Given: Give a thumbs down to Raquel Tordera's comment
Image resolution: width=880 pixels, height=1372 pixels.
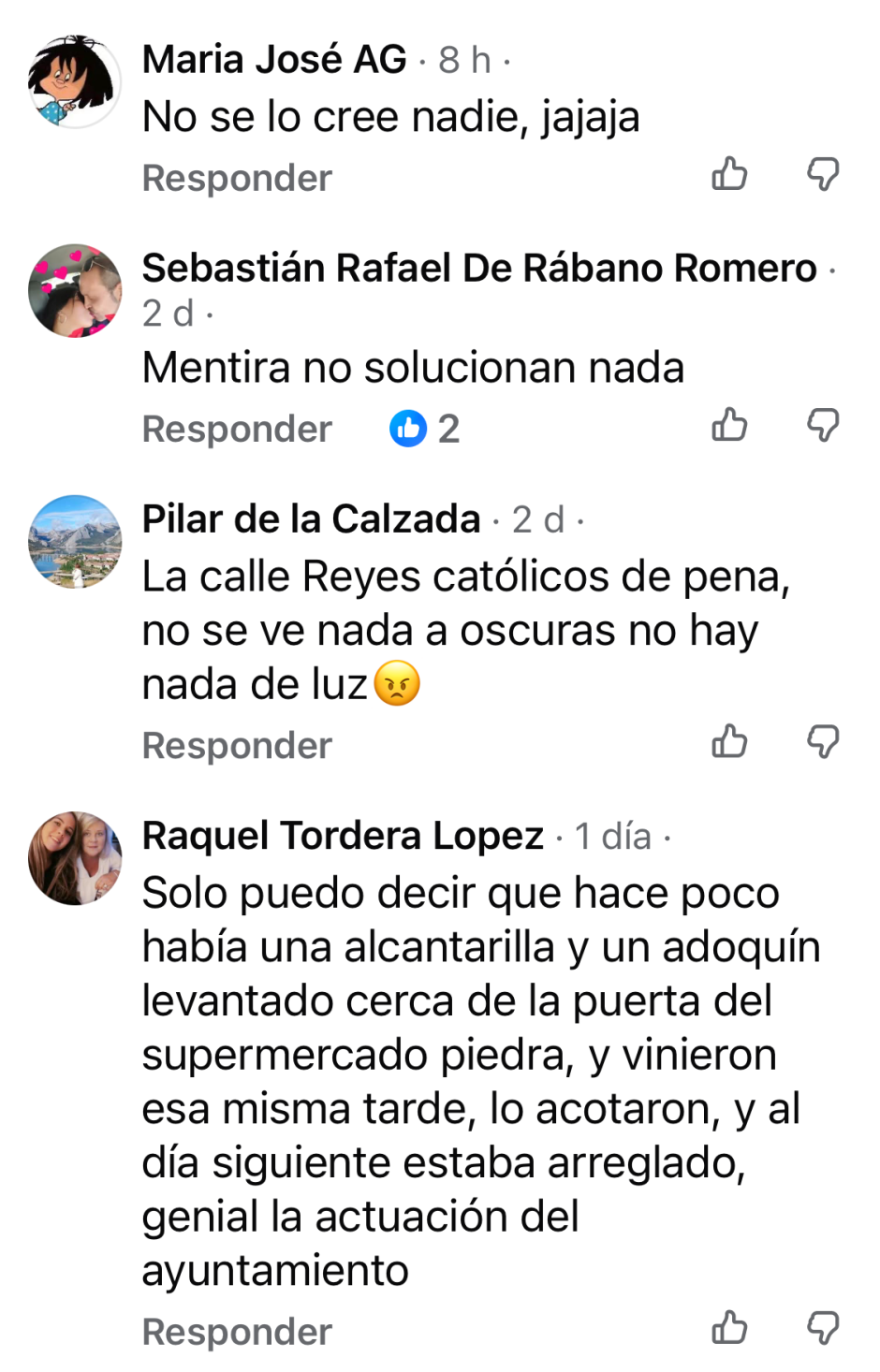Looking at the screenshot, I should (825, 1328).
